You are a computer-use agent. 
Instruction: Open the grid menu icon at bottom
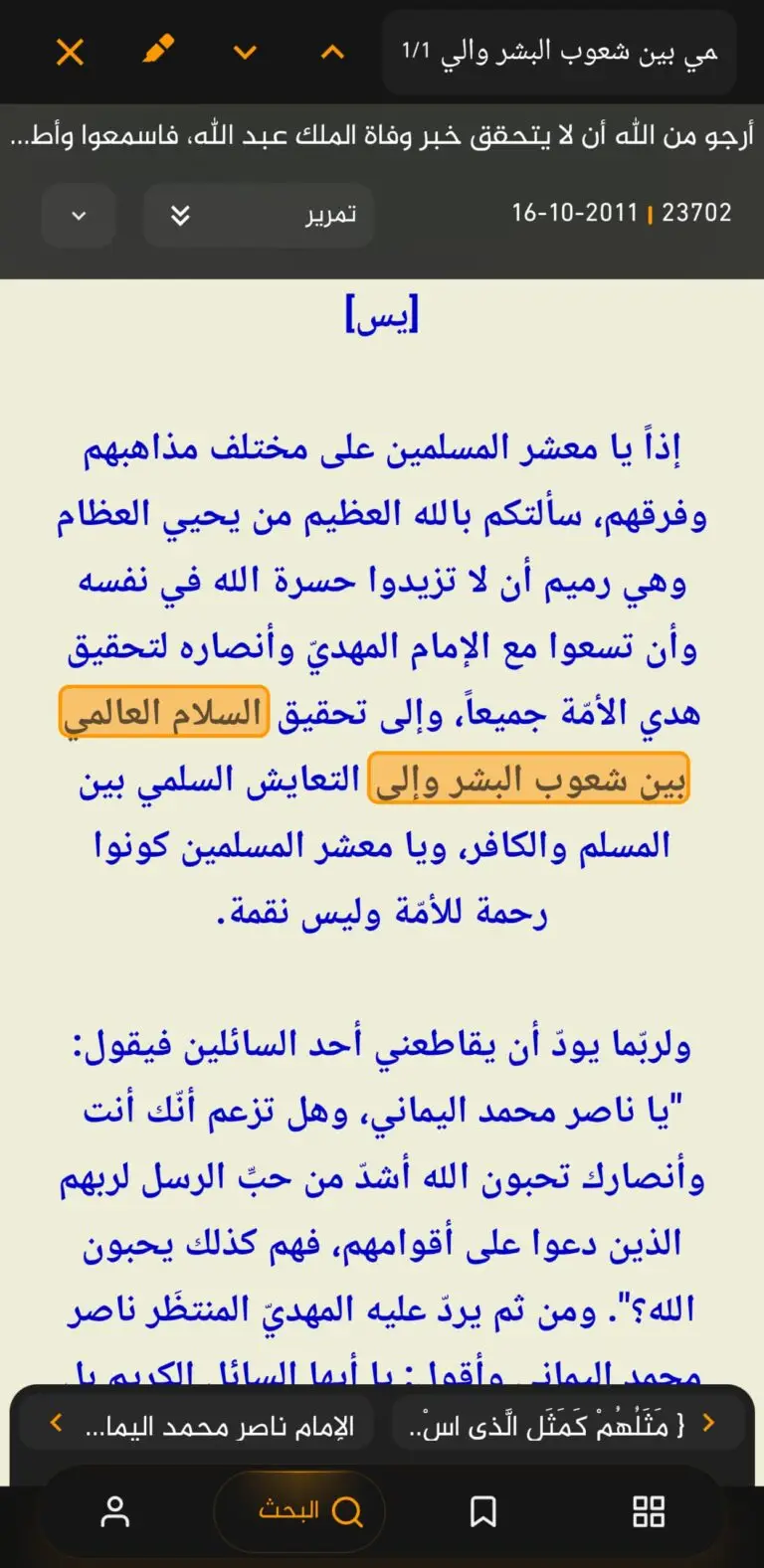point(649,1512)
